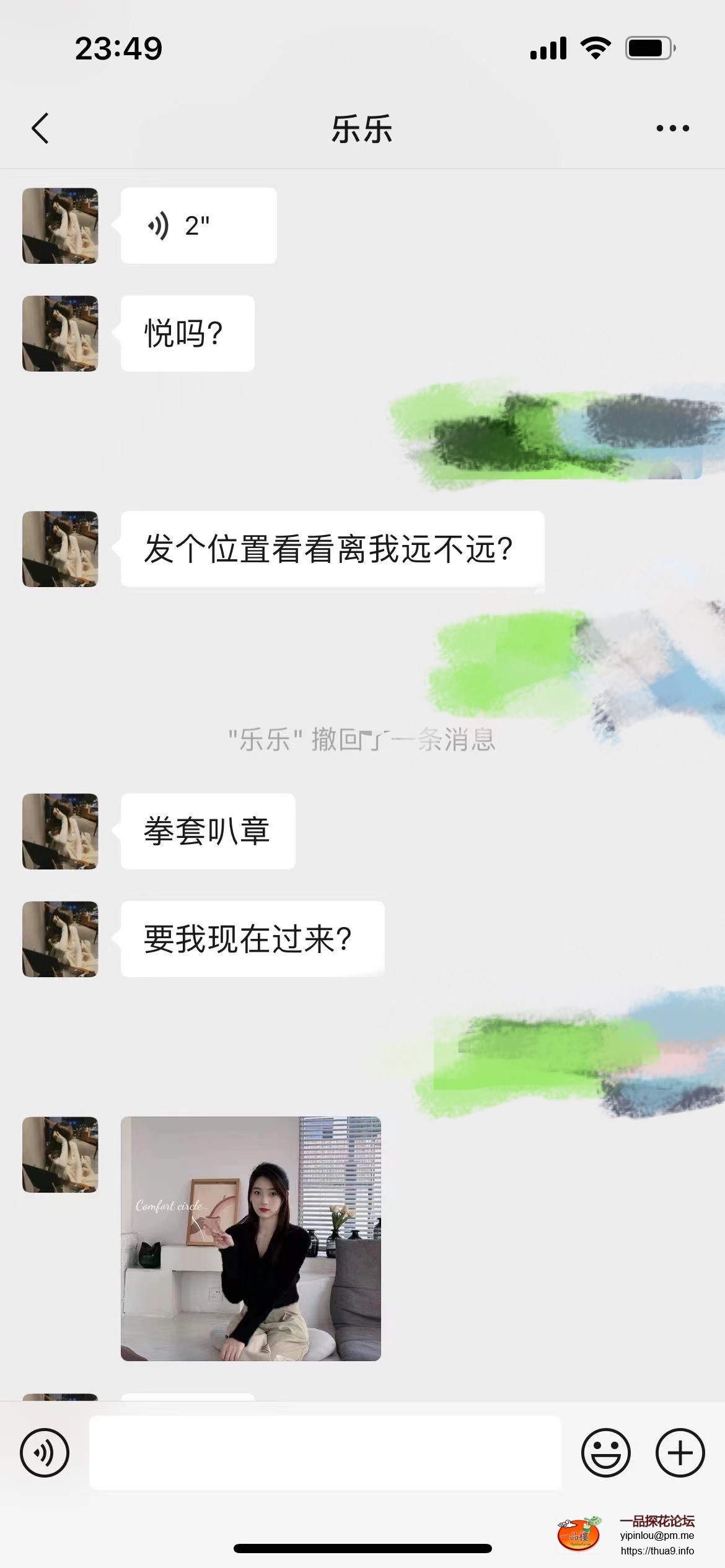Tap 乐乐's avatar next to 悦吗 message

(x=59, y=333)
